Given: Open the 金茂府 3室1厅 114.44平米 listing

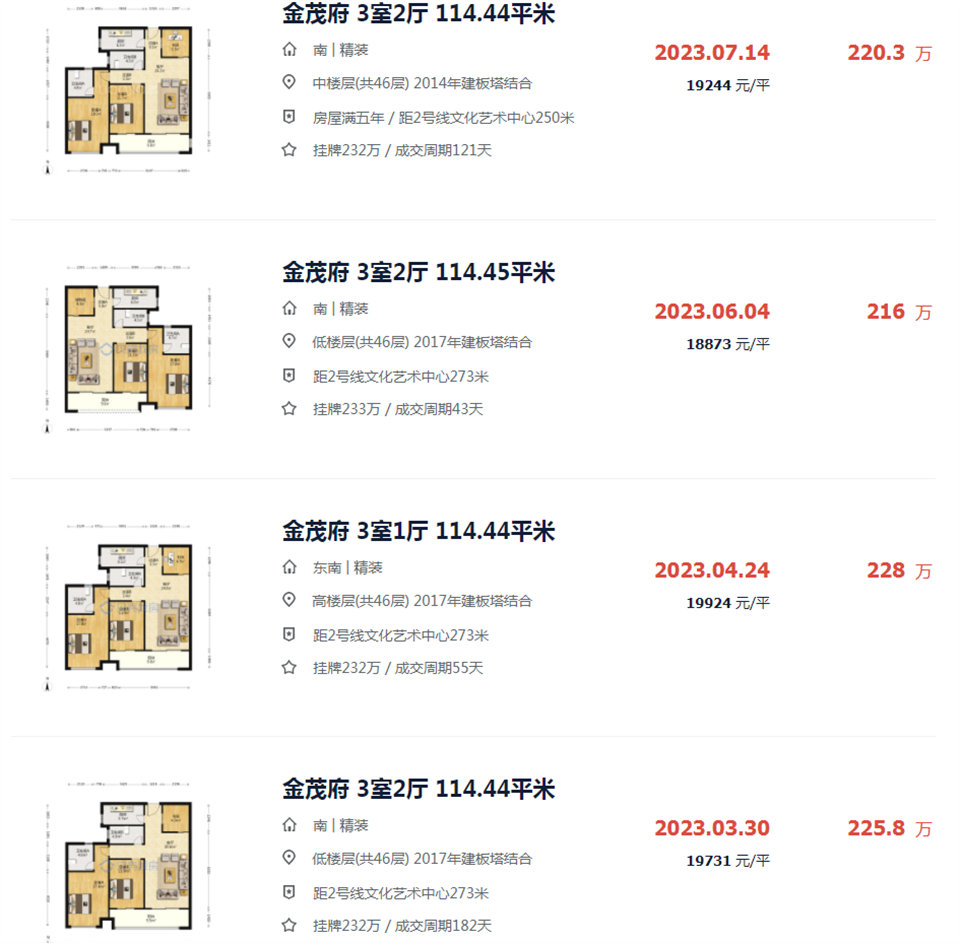Looking at the screenshot, I should click(418, 531).
